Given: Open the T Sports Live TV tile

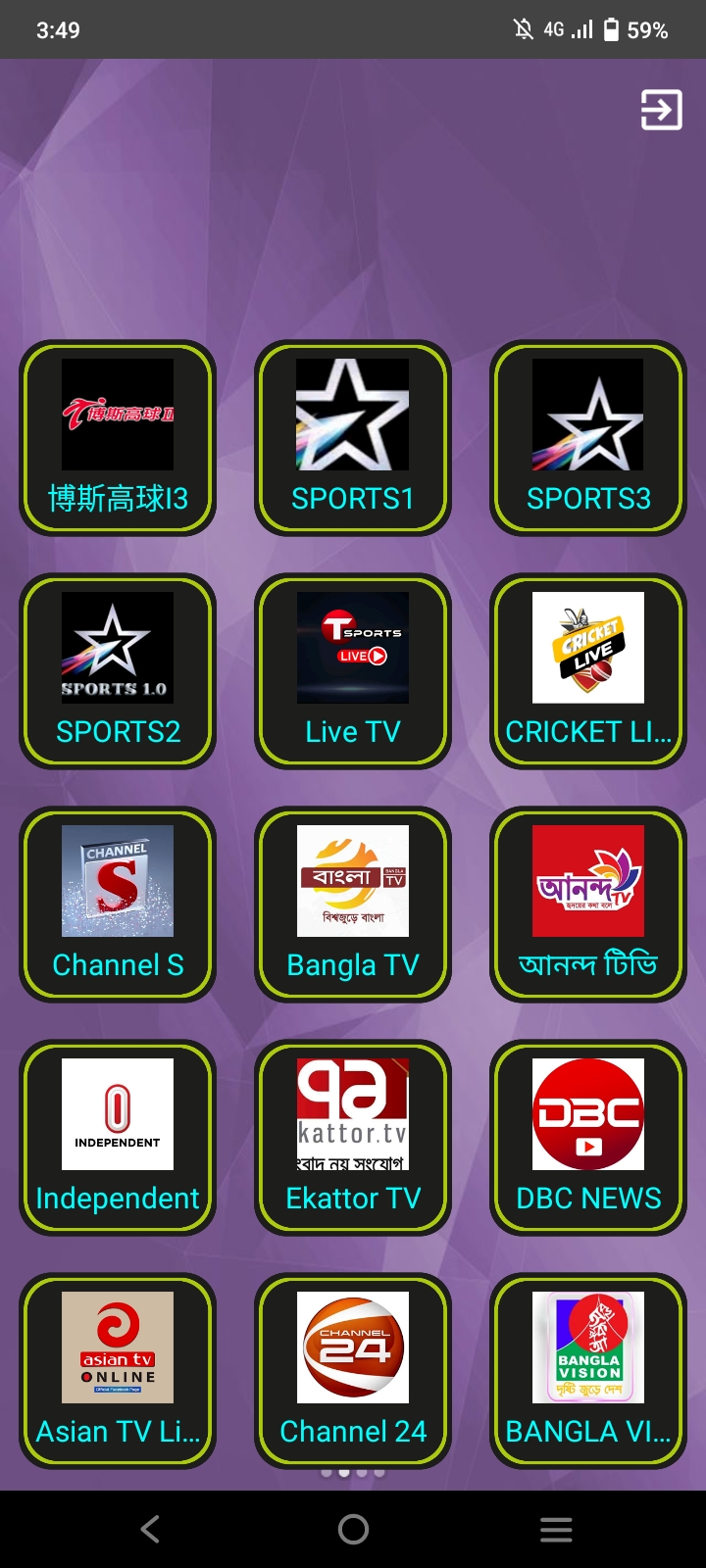Looking at the screenshot, I should click(353, 671).
